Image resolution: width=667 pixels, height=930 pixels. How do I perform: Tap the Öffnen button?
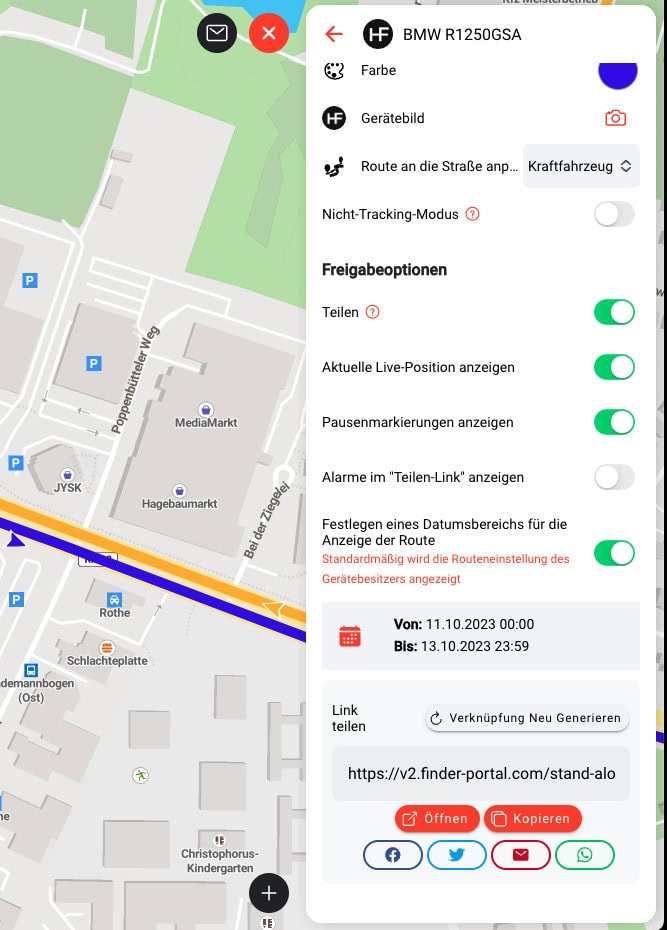pyautogui.click(x=437, y=818)
